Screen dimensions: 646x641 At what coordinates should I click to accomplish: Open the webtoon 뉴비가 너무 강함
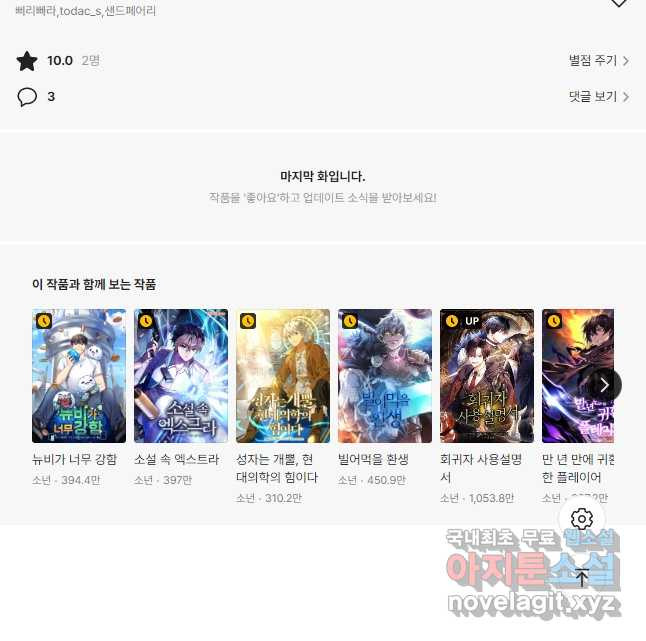click(x=79, y=376)
